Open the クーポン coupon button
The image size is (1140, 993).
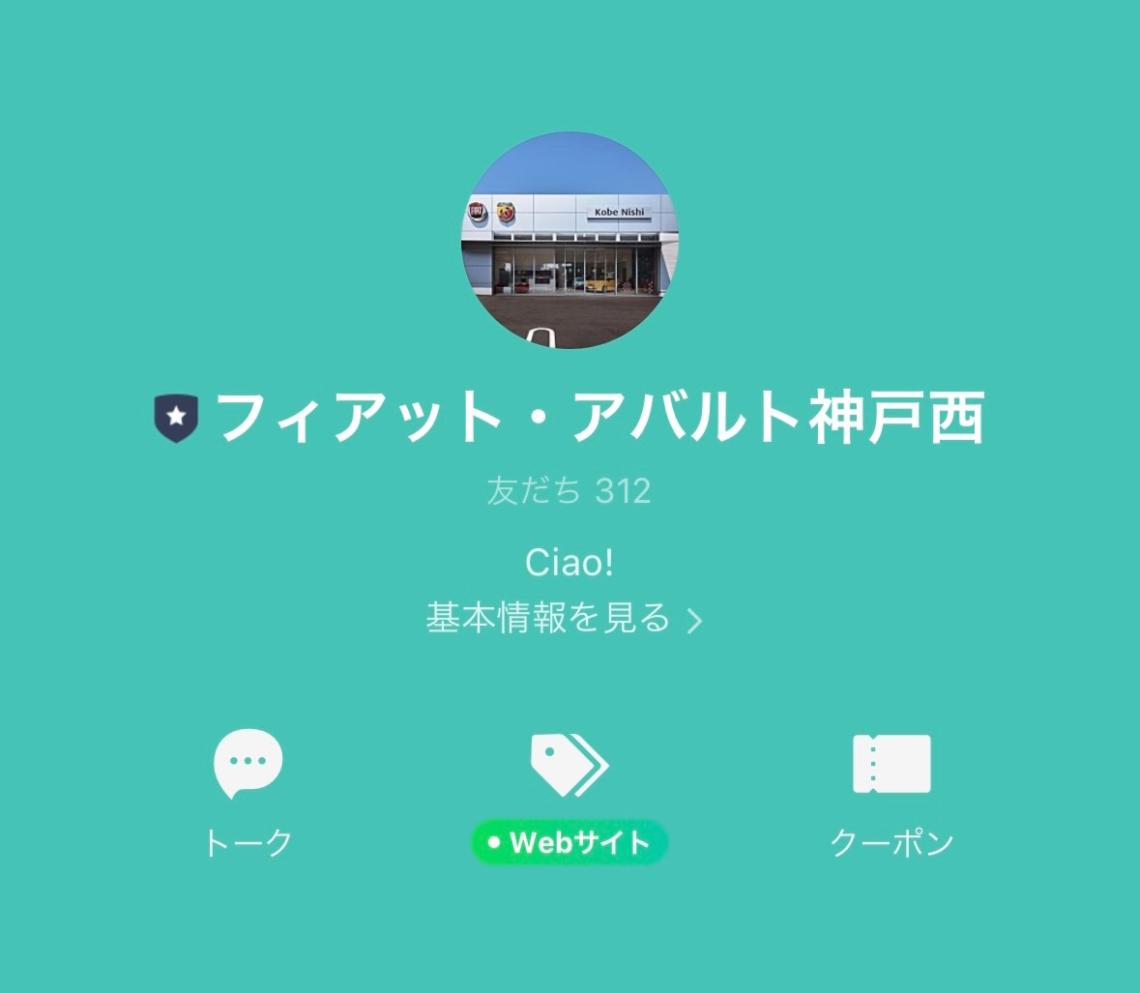[x=891, y=790]
